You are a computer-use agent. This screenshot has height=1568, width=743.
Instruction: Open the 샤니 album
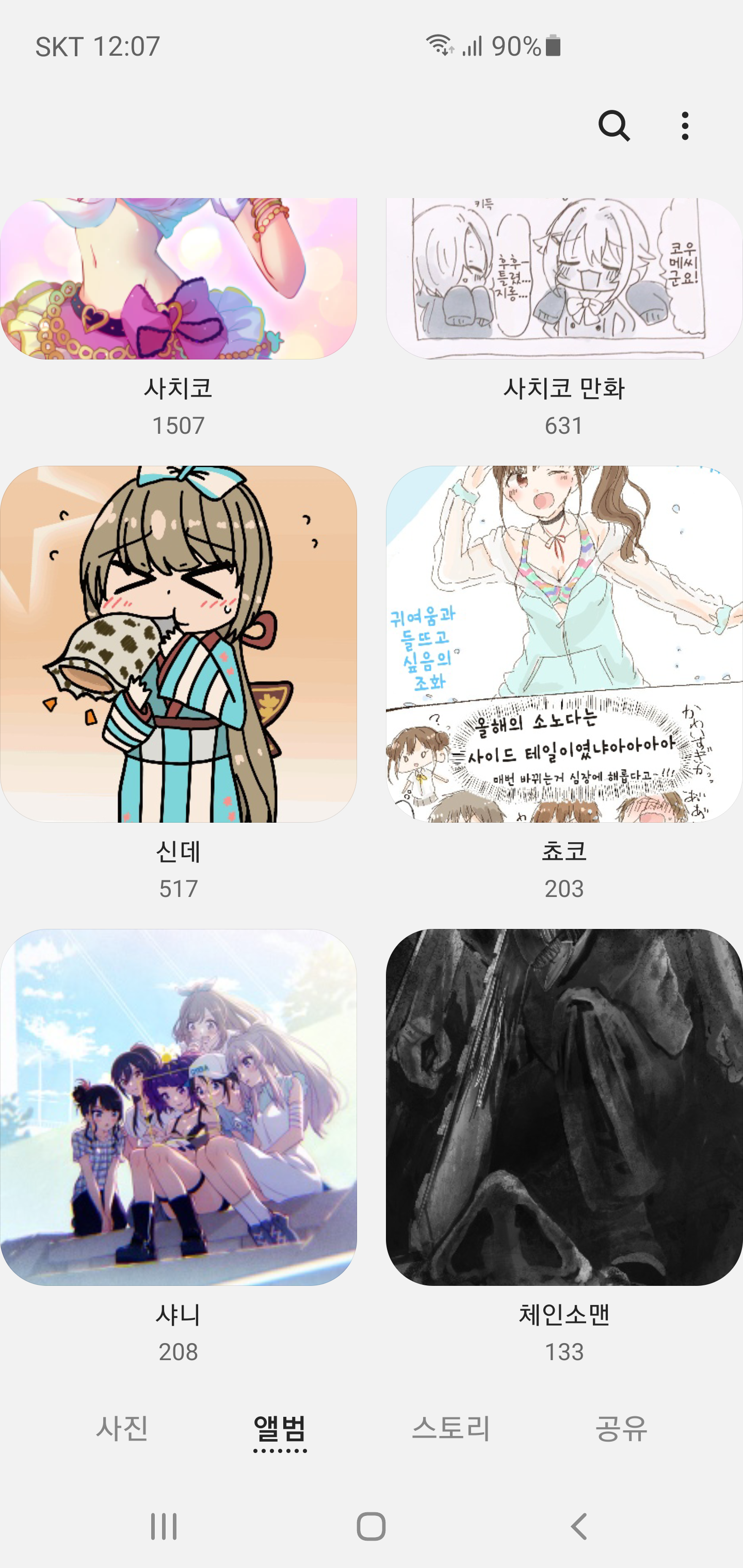(178, 1106)
